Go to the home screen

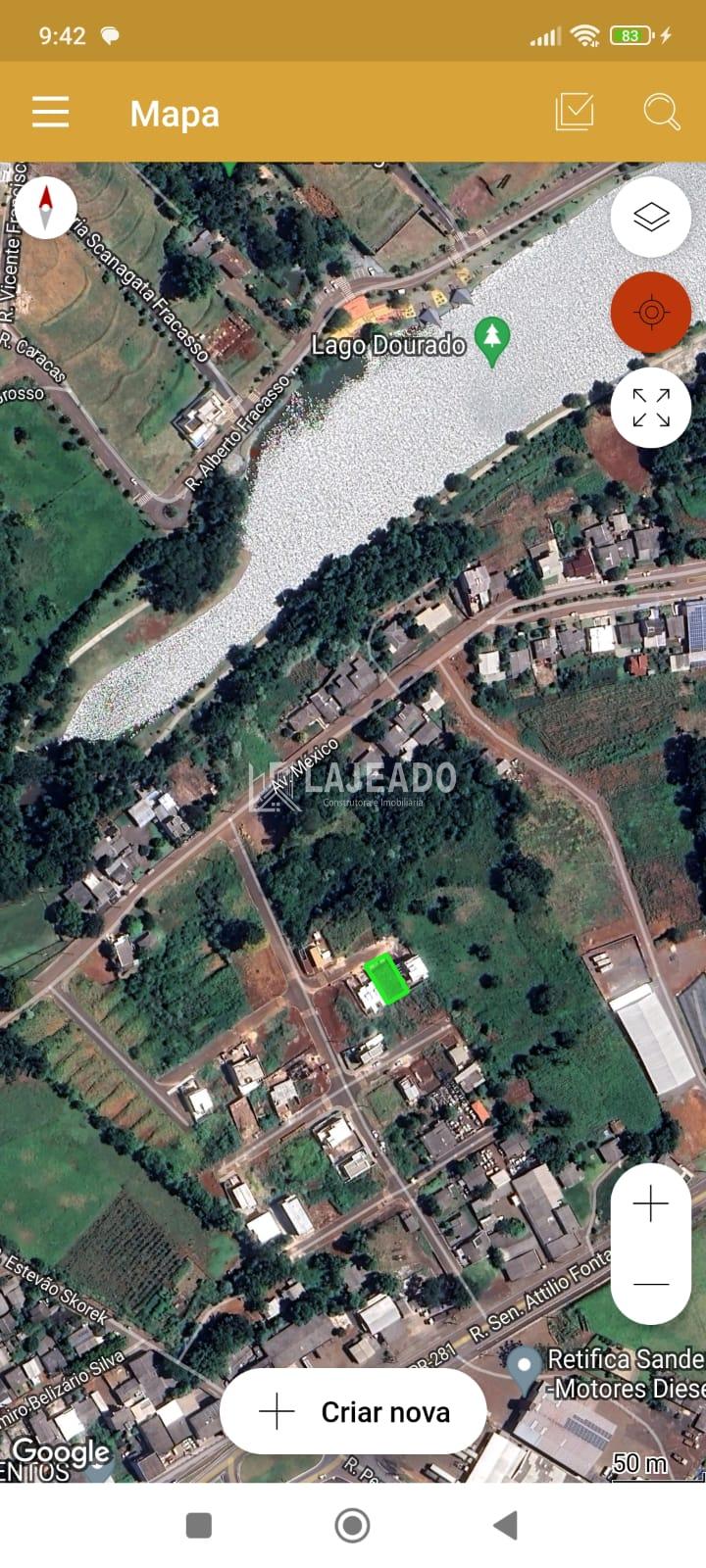click(352, 1525)
